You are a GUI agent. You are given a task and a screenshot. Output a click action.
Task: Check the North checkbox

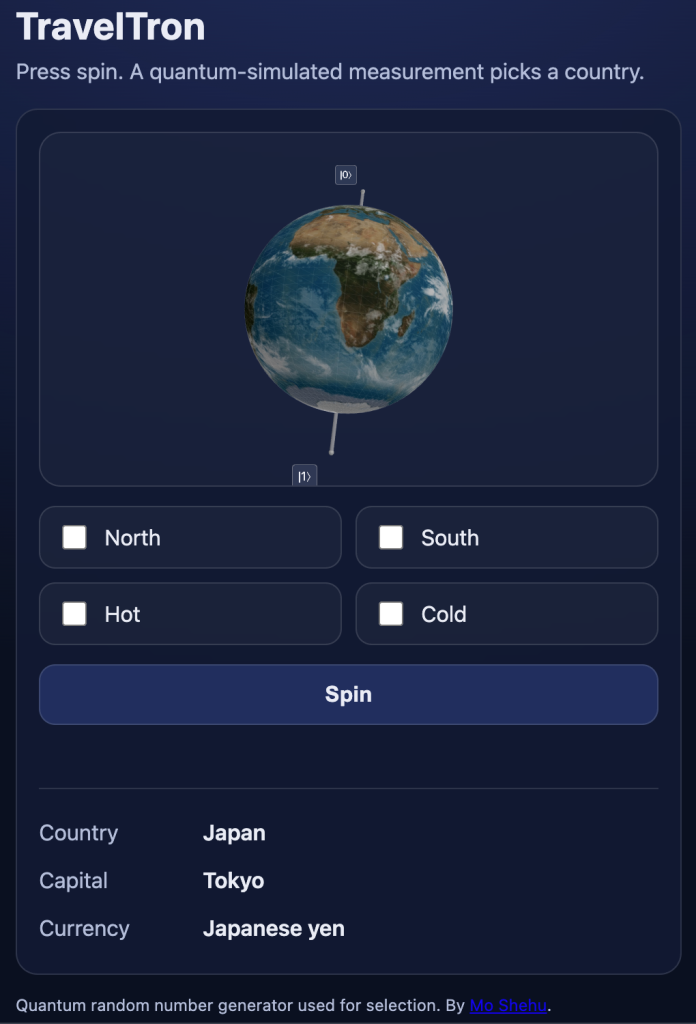tap(75, 538)
